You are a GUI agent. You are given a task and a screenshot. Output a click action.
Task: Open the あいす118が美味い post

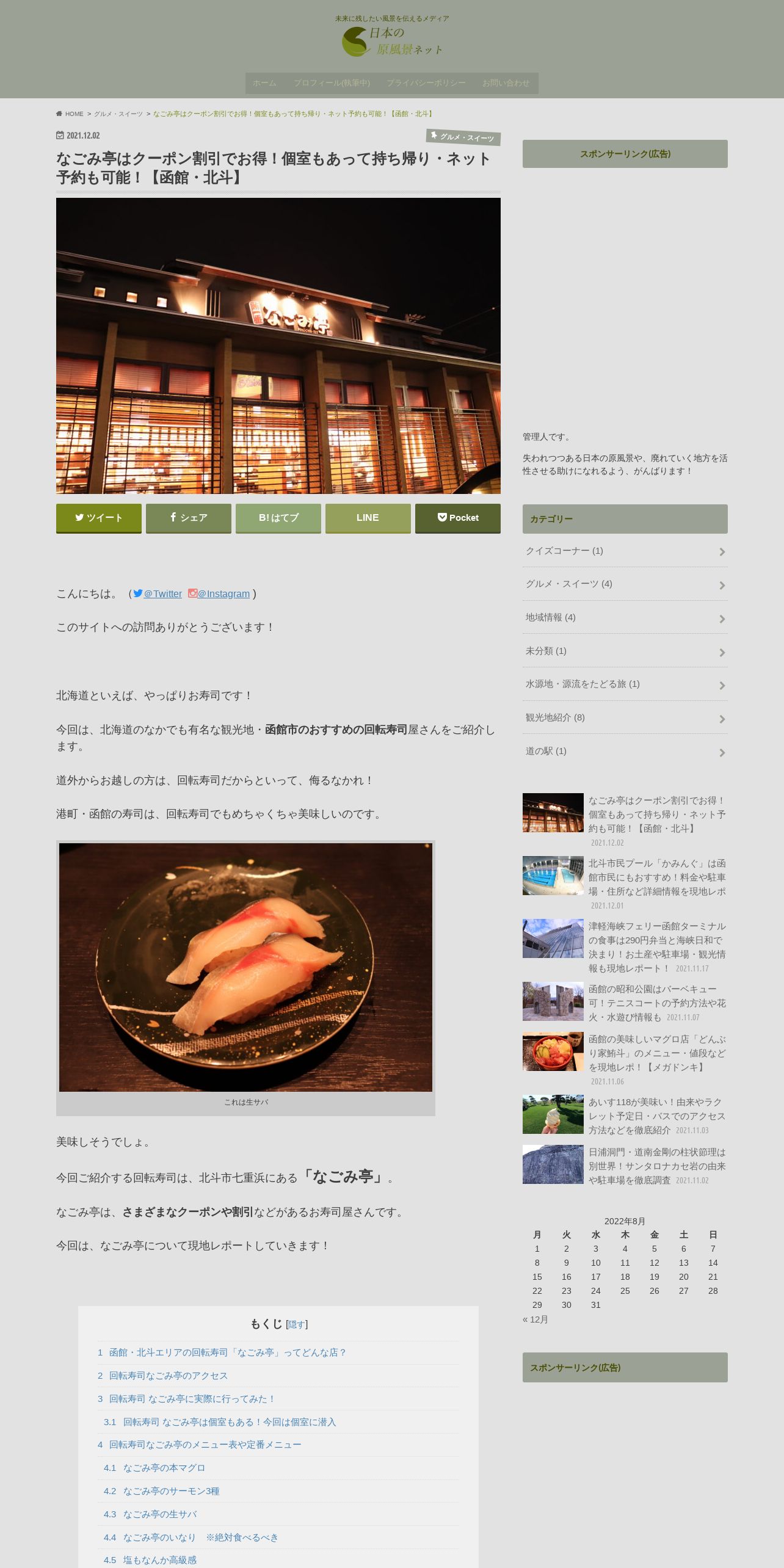[656, 1116]
